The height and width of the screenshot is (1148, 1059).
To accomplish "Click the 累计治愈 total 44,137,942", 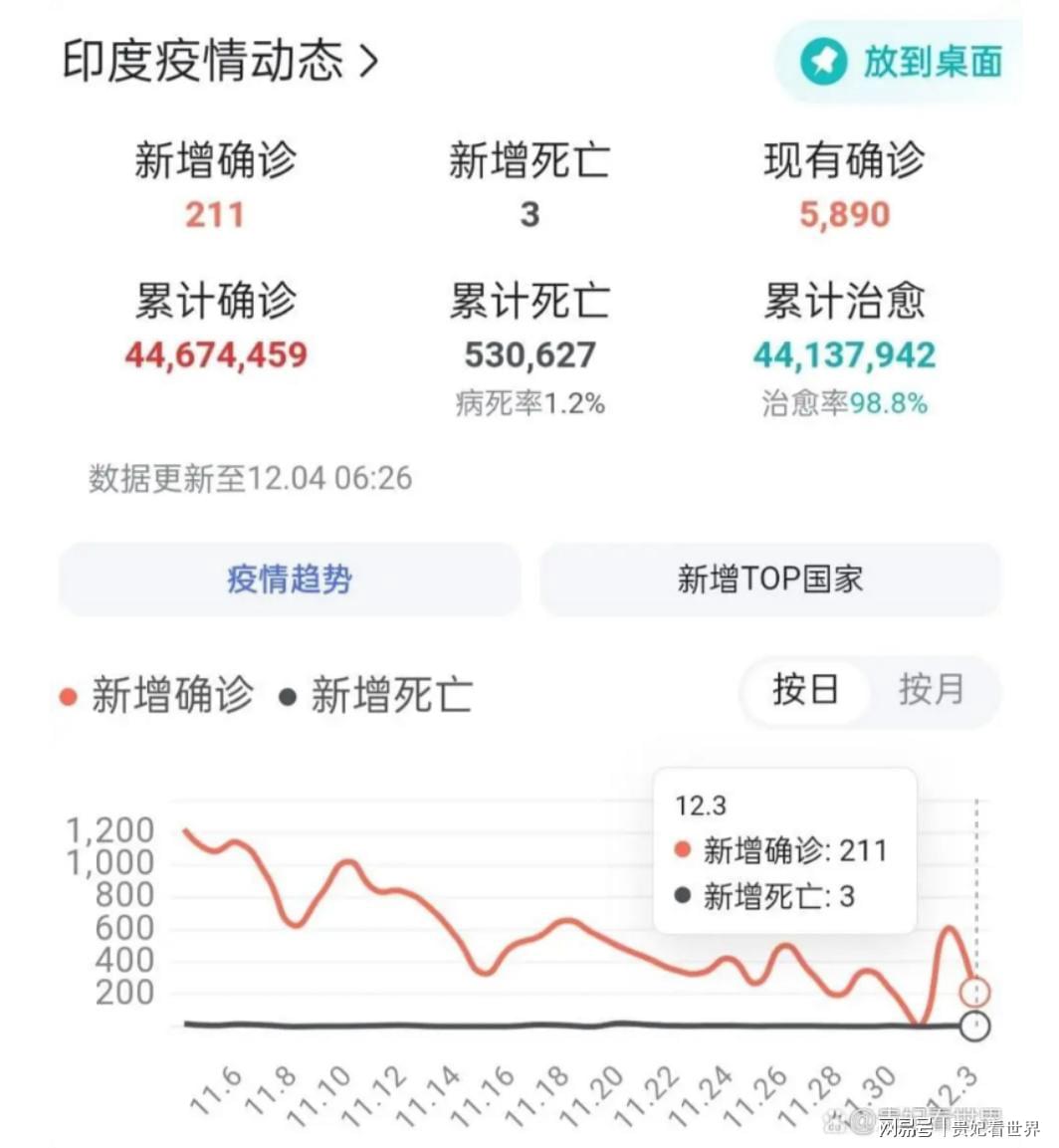I will 844,355.
